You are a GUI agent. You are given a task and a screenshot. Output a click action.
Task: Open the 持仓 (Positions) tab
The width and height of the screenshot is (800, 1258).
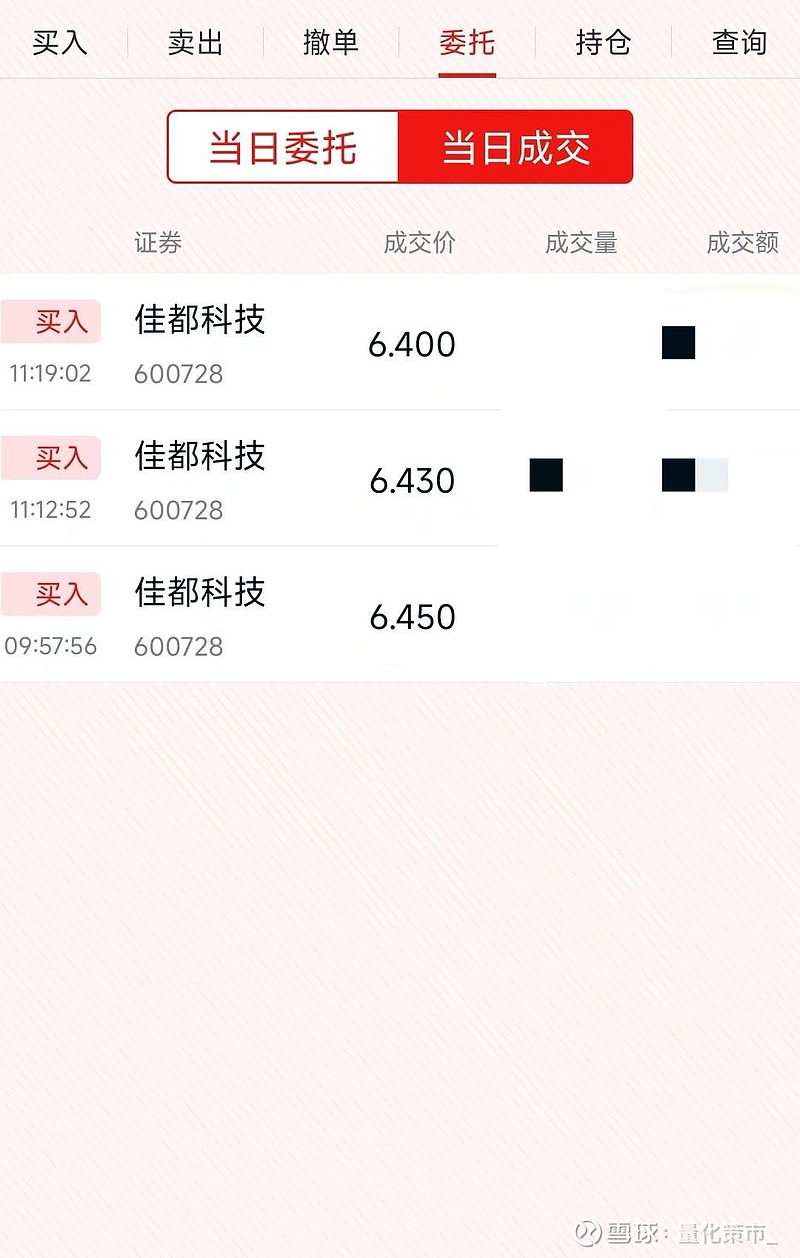[602, 42]
